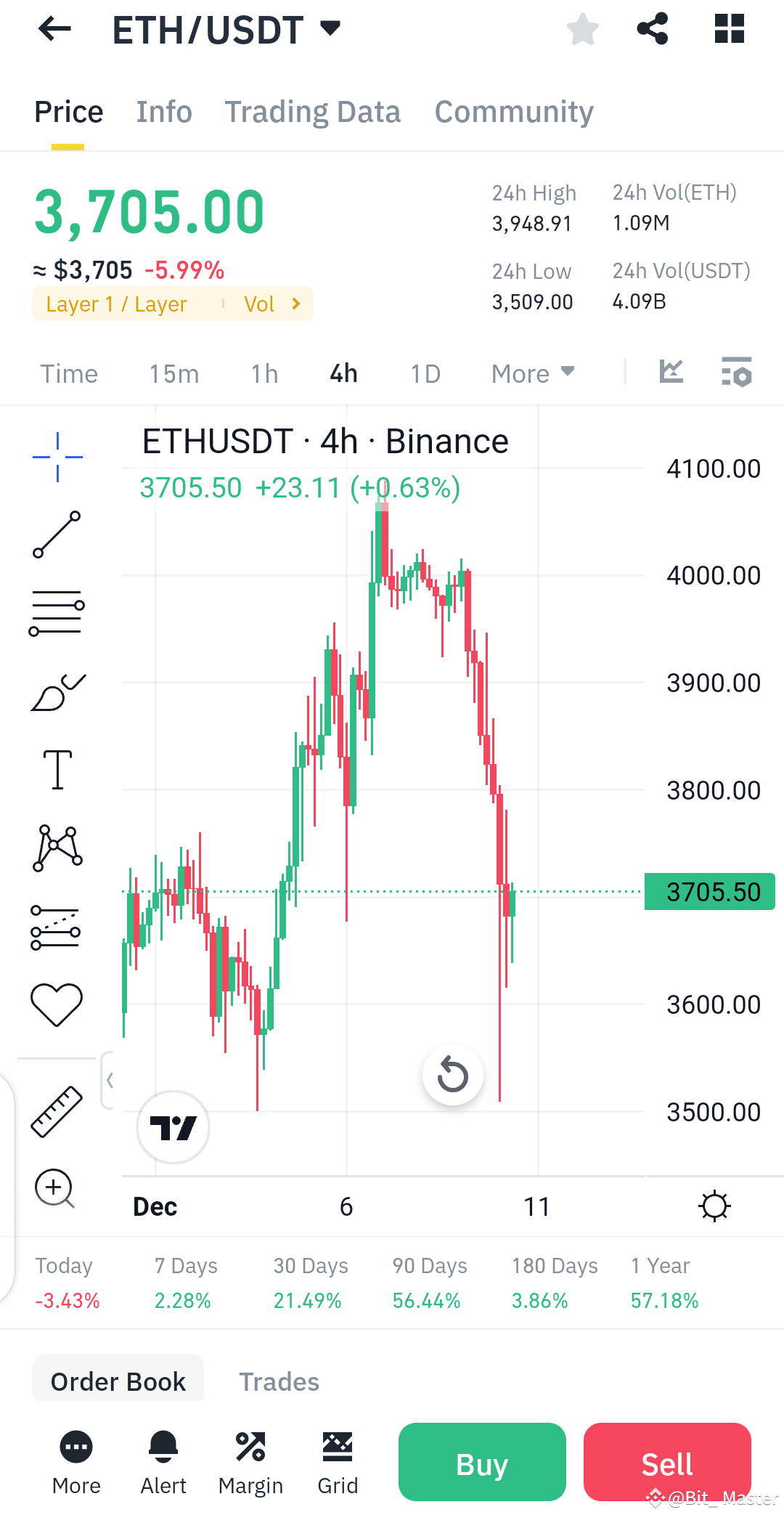Switch chart to line style icon
The image size is (784, 1515).
point(670,371)
